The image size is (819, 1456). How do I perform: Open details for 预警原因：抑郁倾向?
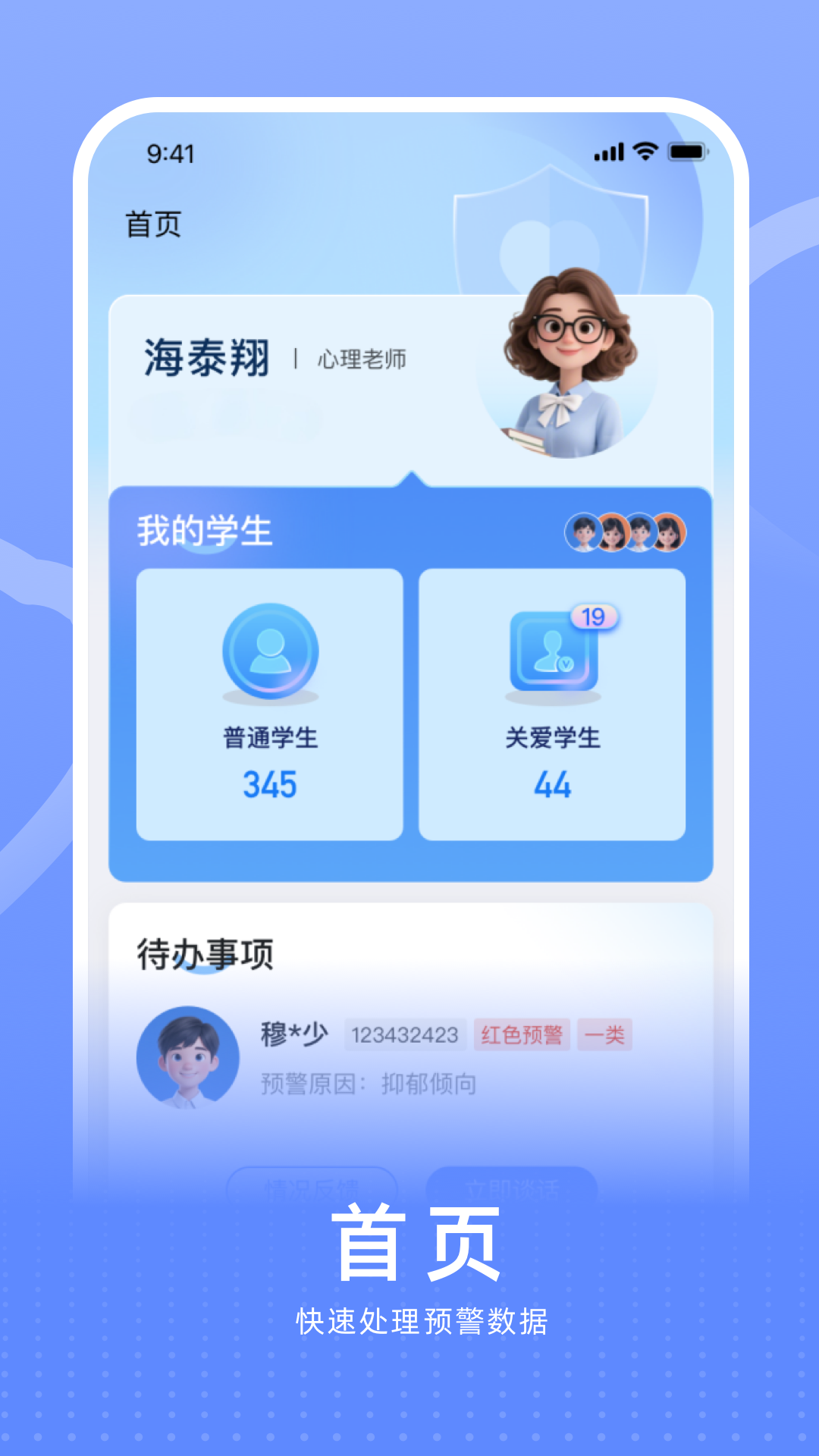367,1084
